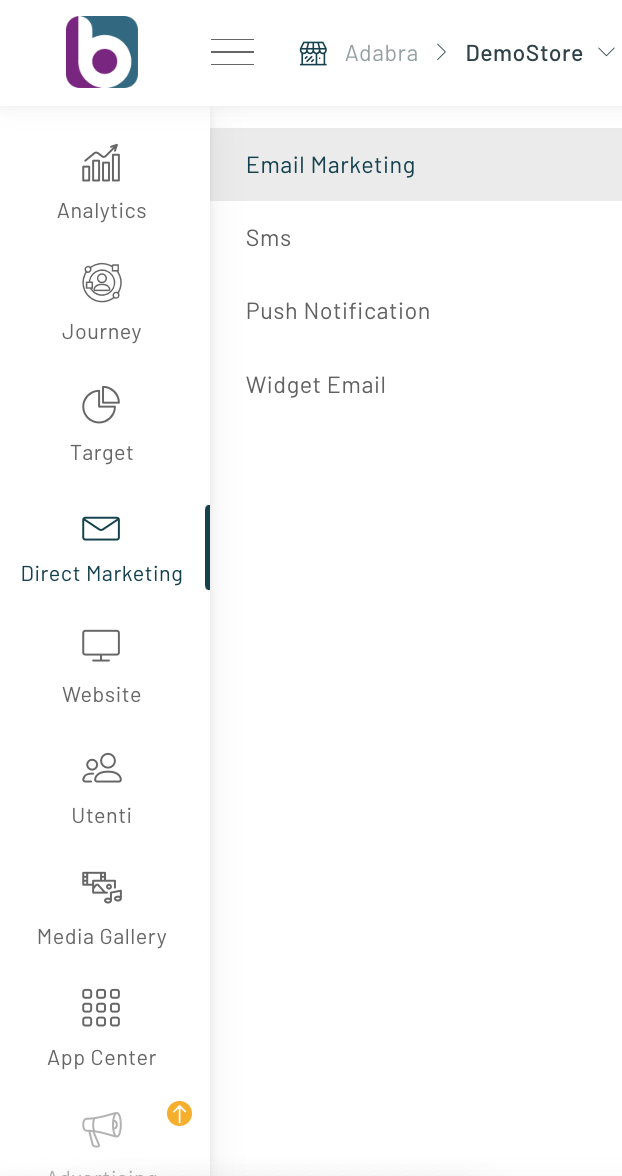This screenshot has width=622, height=1176.
Task: Select the Widget Email option
Action: tap(416, 385)
